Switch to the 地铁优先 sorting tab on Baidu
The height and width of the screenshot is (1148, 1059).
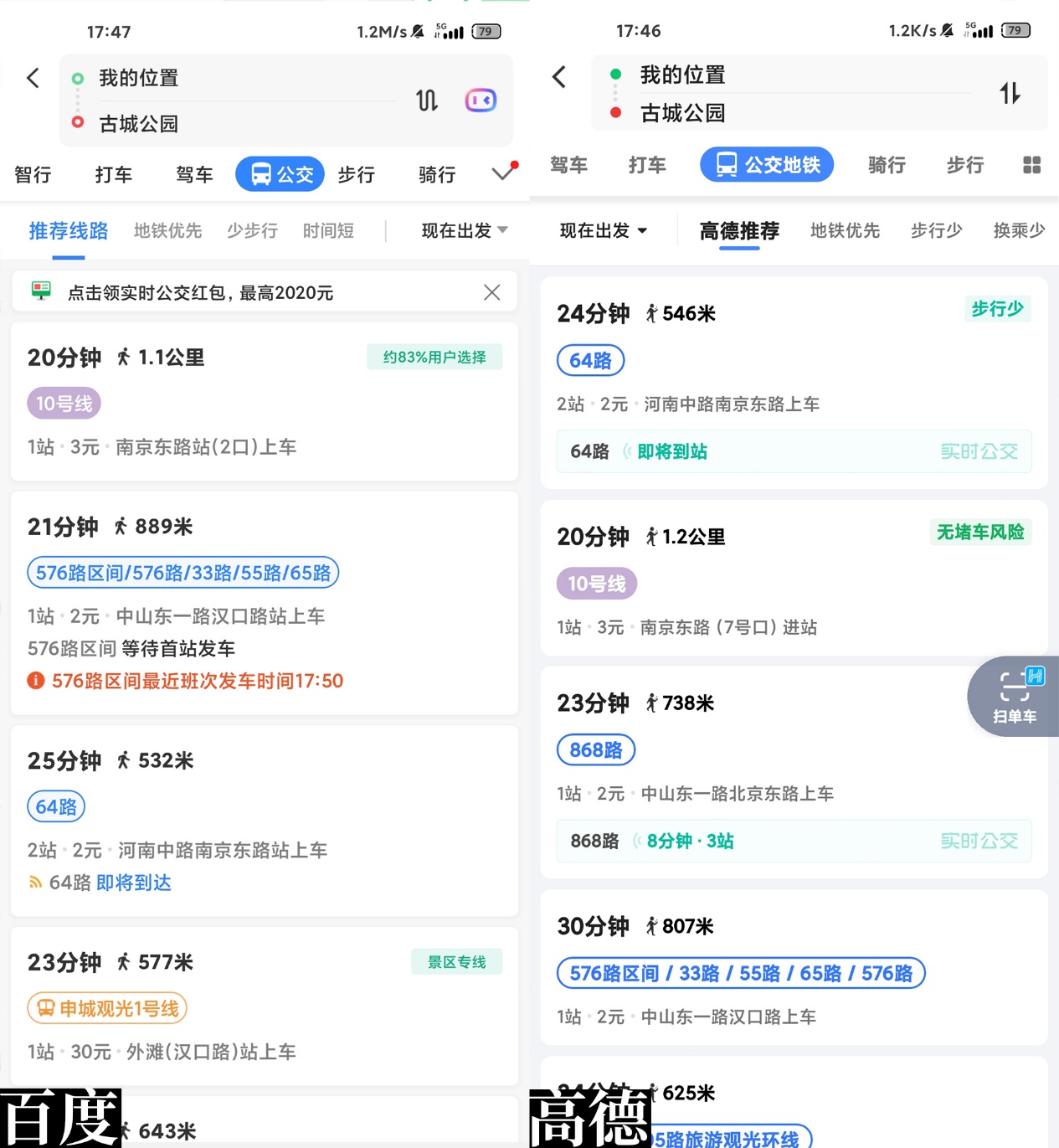[167, 230]
